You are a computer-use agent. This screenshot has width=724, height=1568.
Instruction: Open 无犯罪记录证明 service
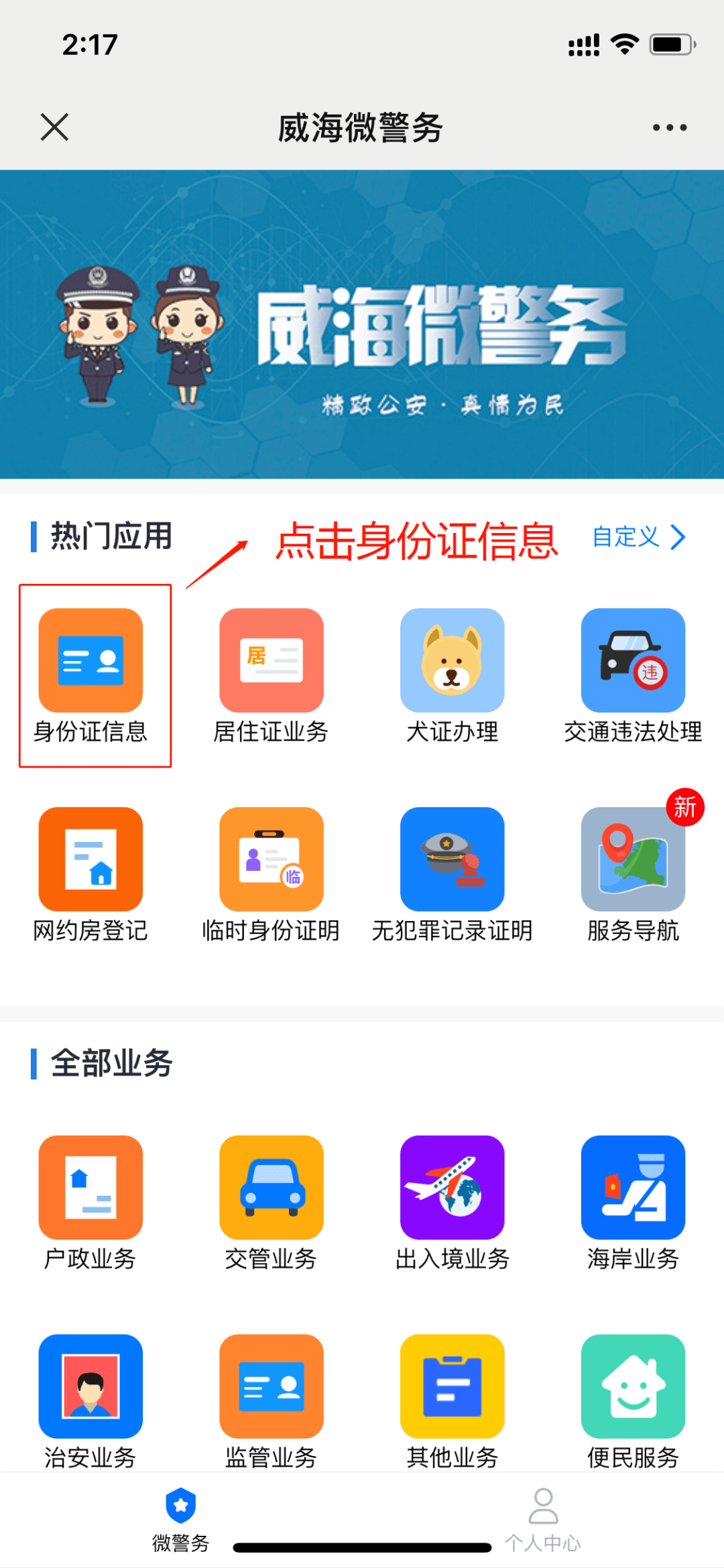point(452,860)
